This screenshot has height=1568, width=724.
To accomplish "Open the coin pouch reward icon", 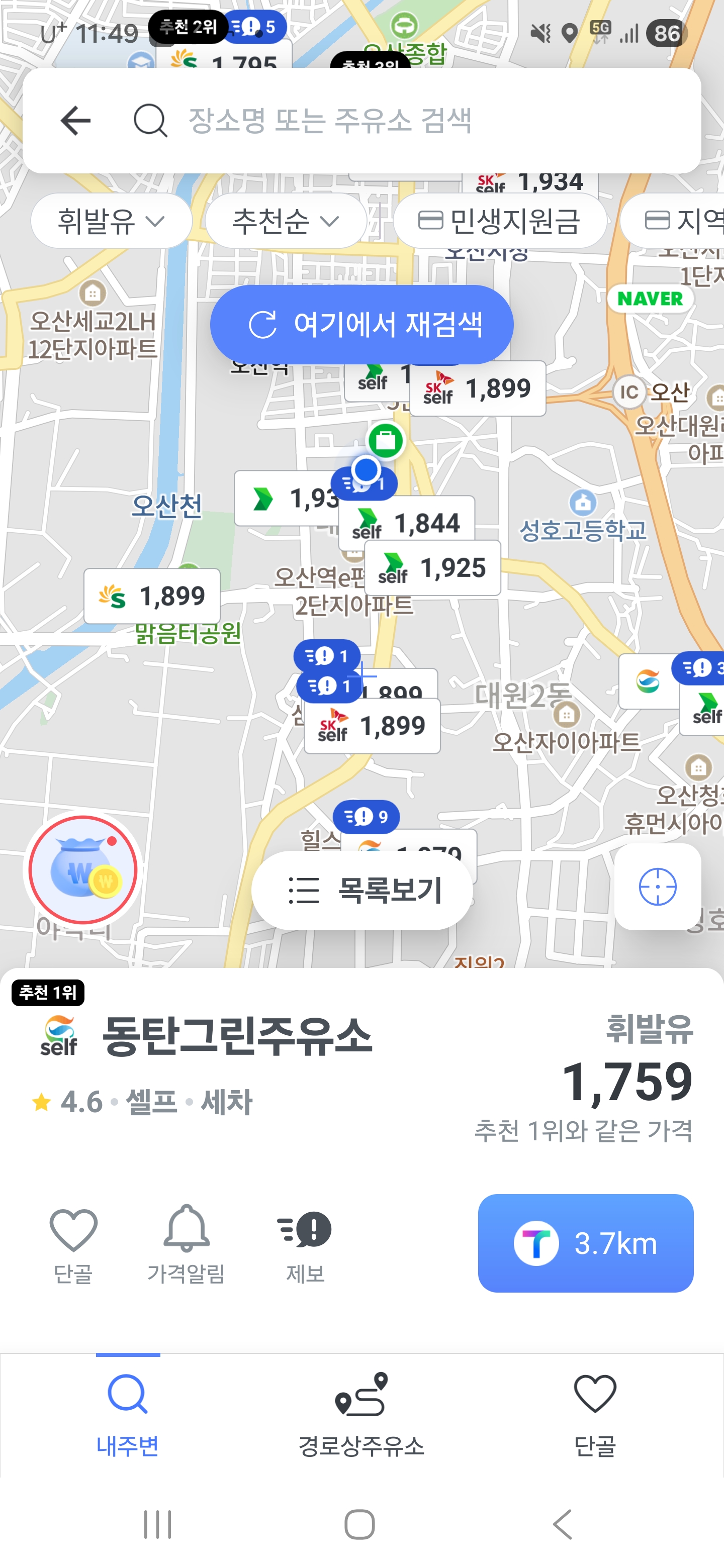I will click(x=83, y=870).
